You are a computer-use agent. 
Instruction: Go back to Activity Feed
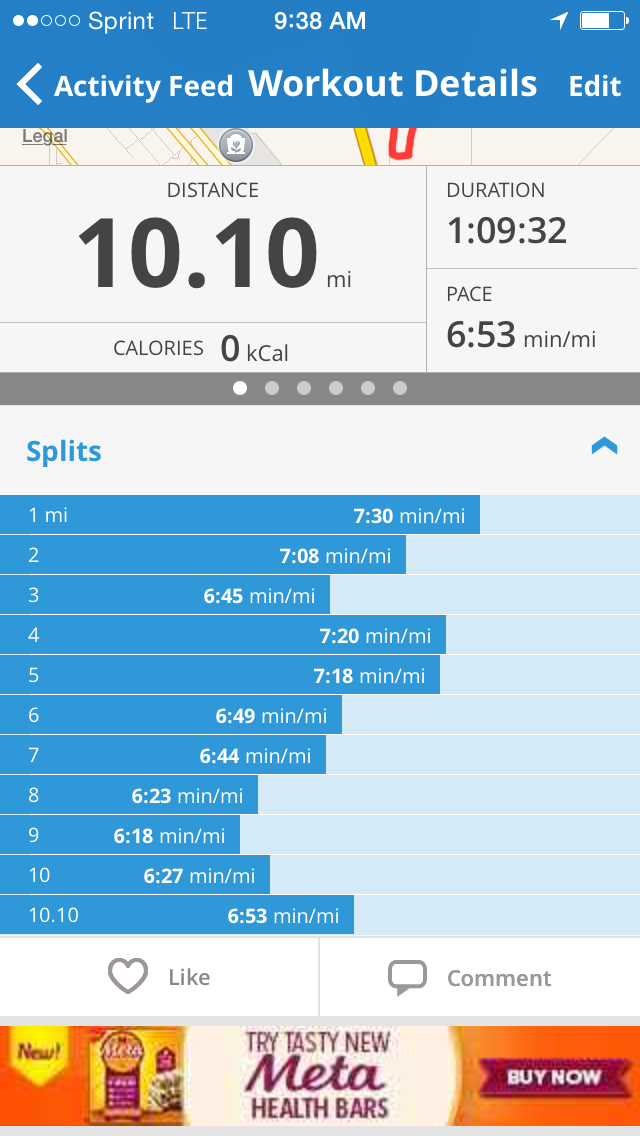click(124, 86)
